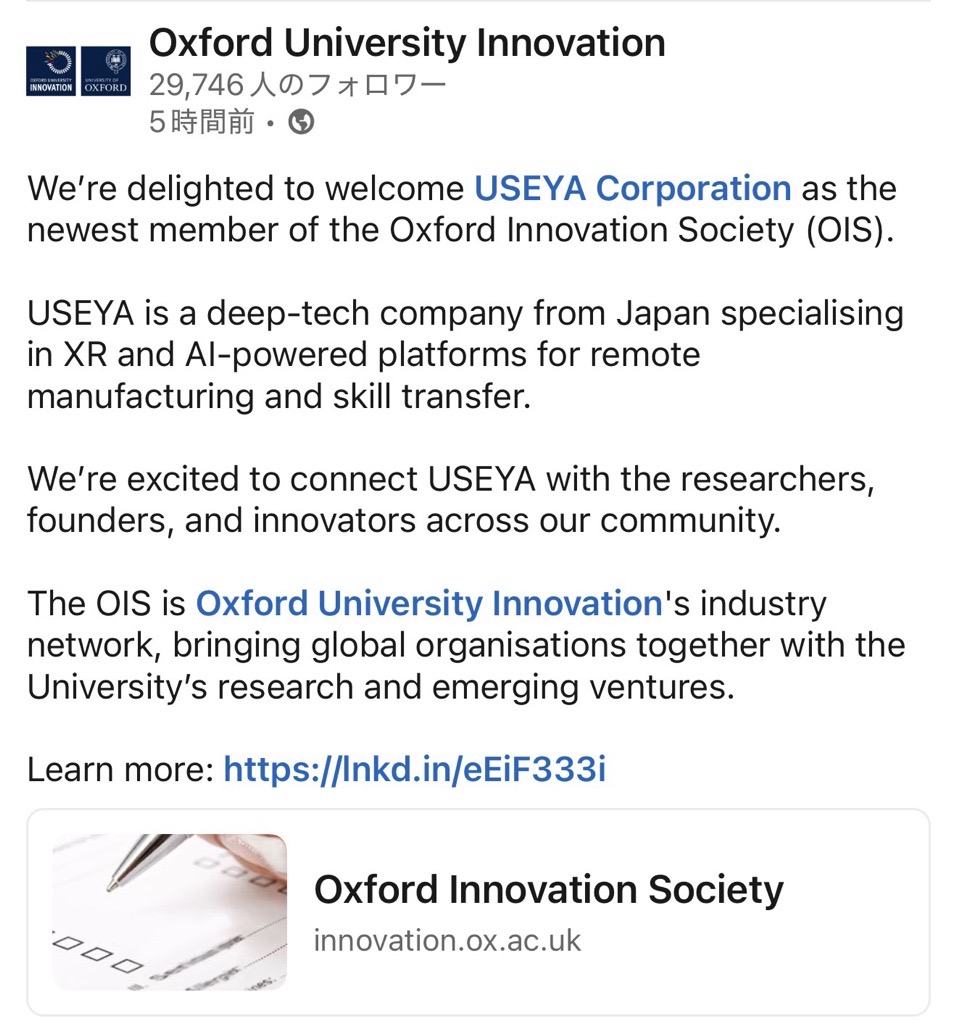Open the Oxford University Innovation link in the text

pyautogui.click(x=428, y=604)
